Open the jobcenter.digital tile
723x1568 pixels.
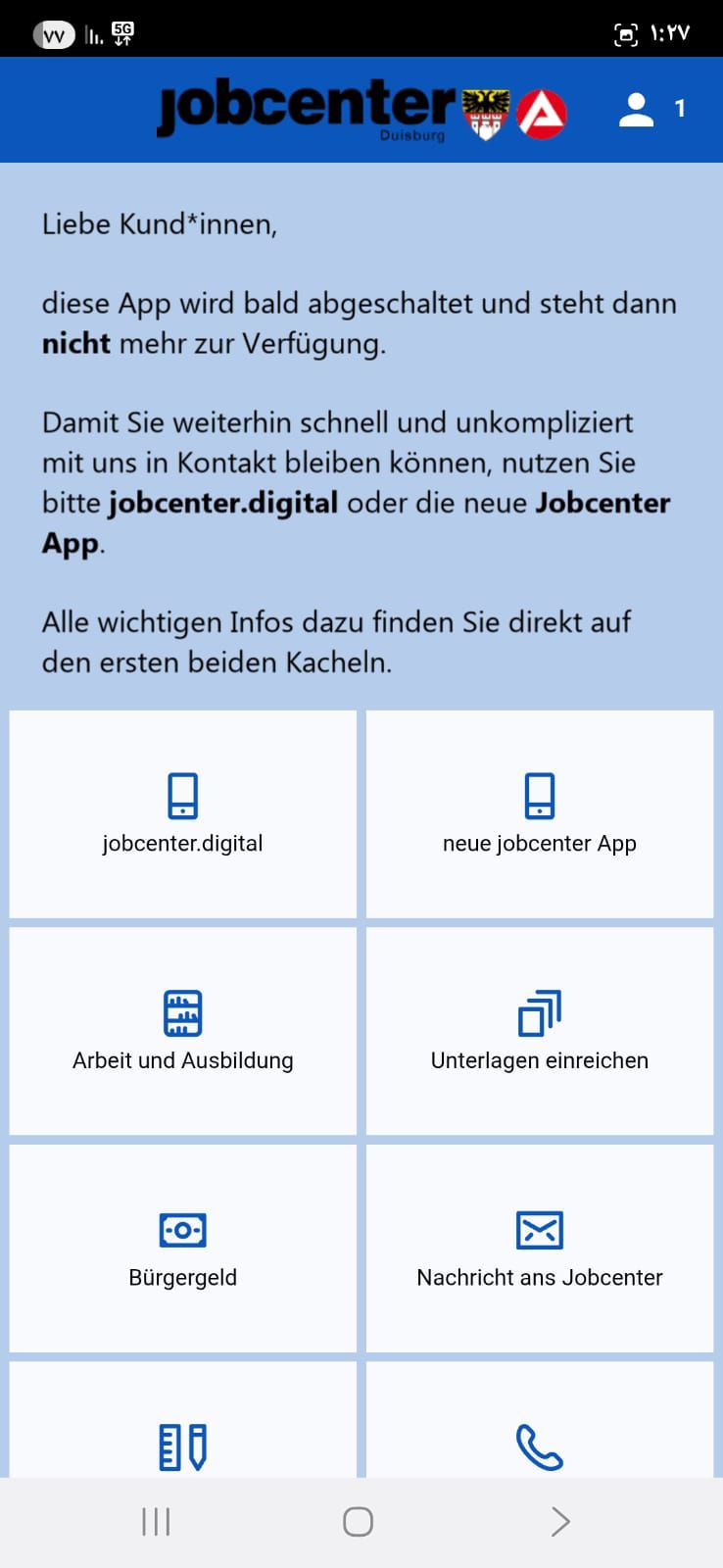[183, 814]
